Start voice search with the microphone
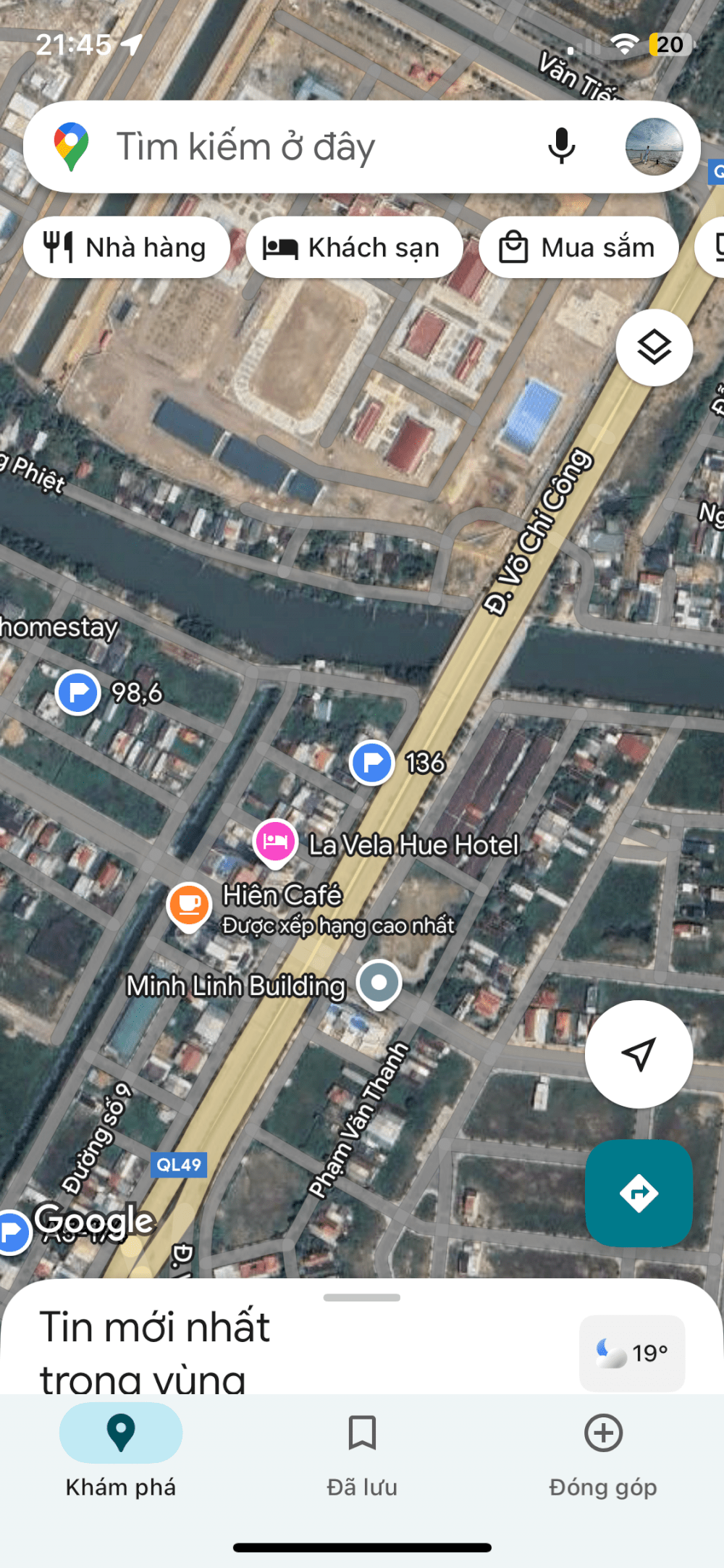Screen dimensions: 724x1568 click(561, 147)
